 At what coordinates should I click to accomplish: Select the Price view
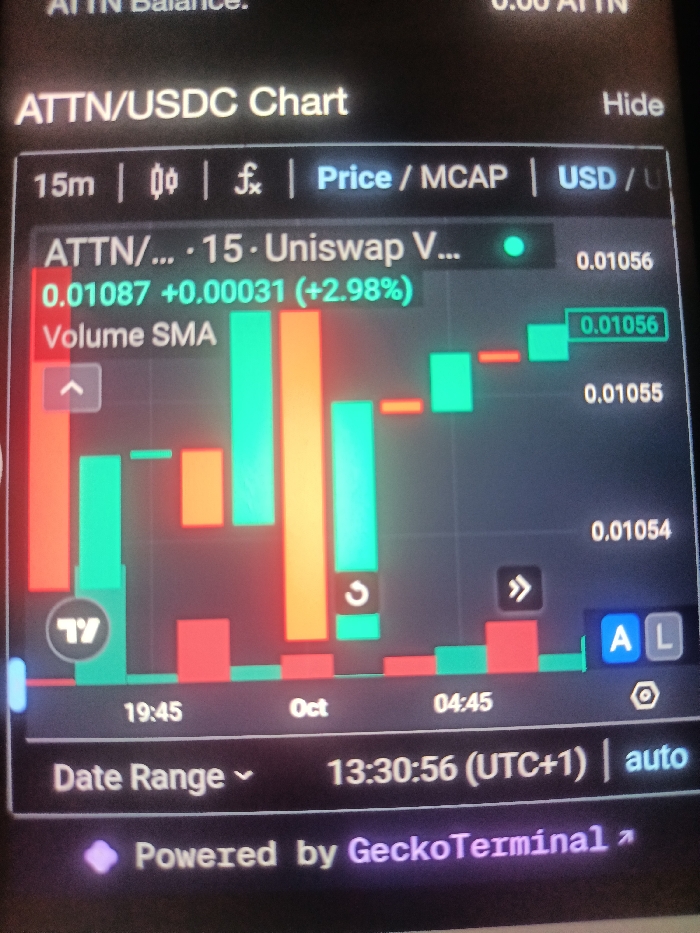tap(354, 179)
